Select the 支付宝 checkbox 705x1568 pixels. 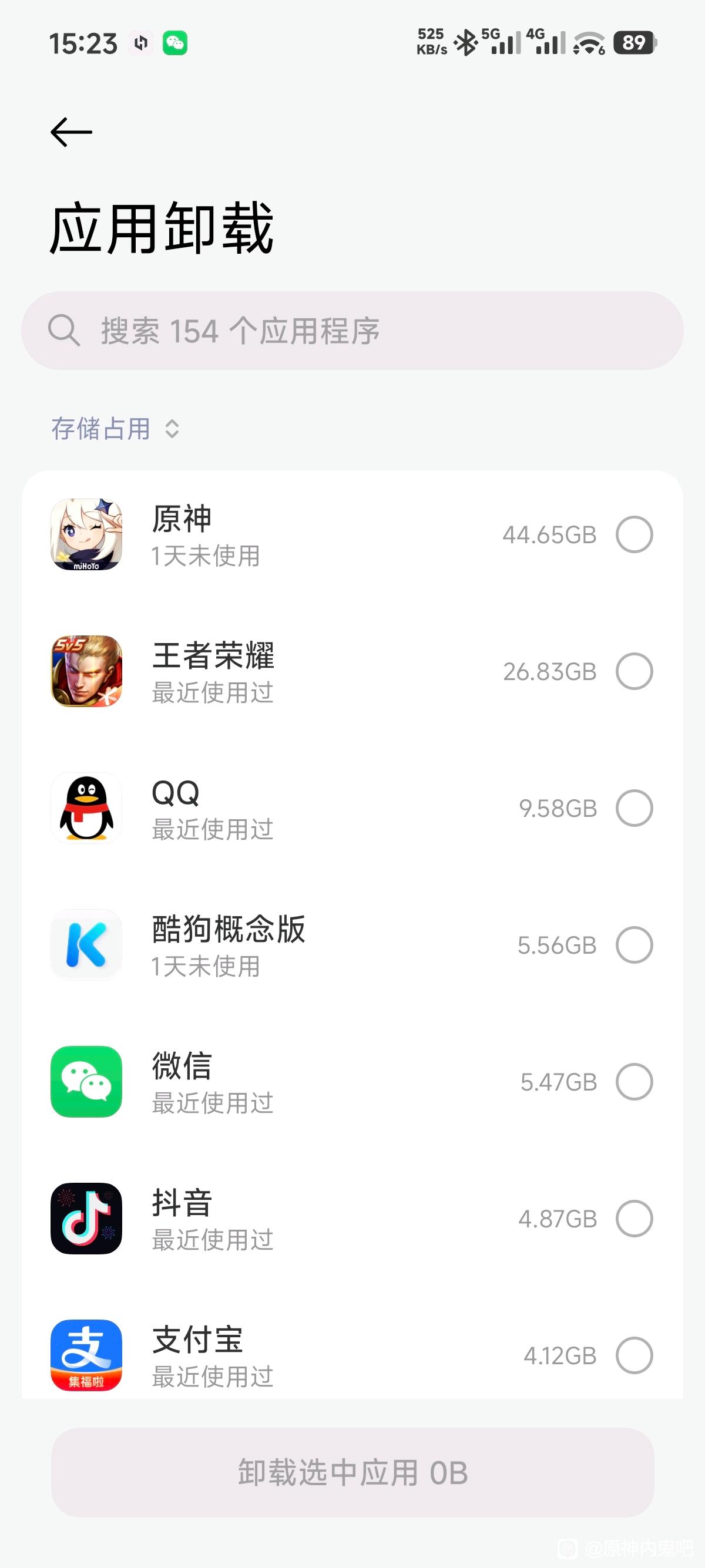coord(634,1355)
